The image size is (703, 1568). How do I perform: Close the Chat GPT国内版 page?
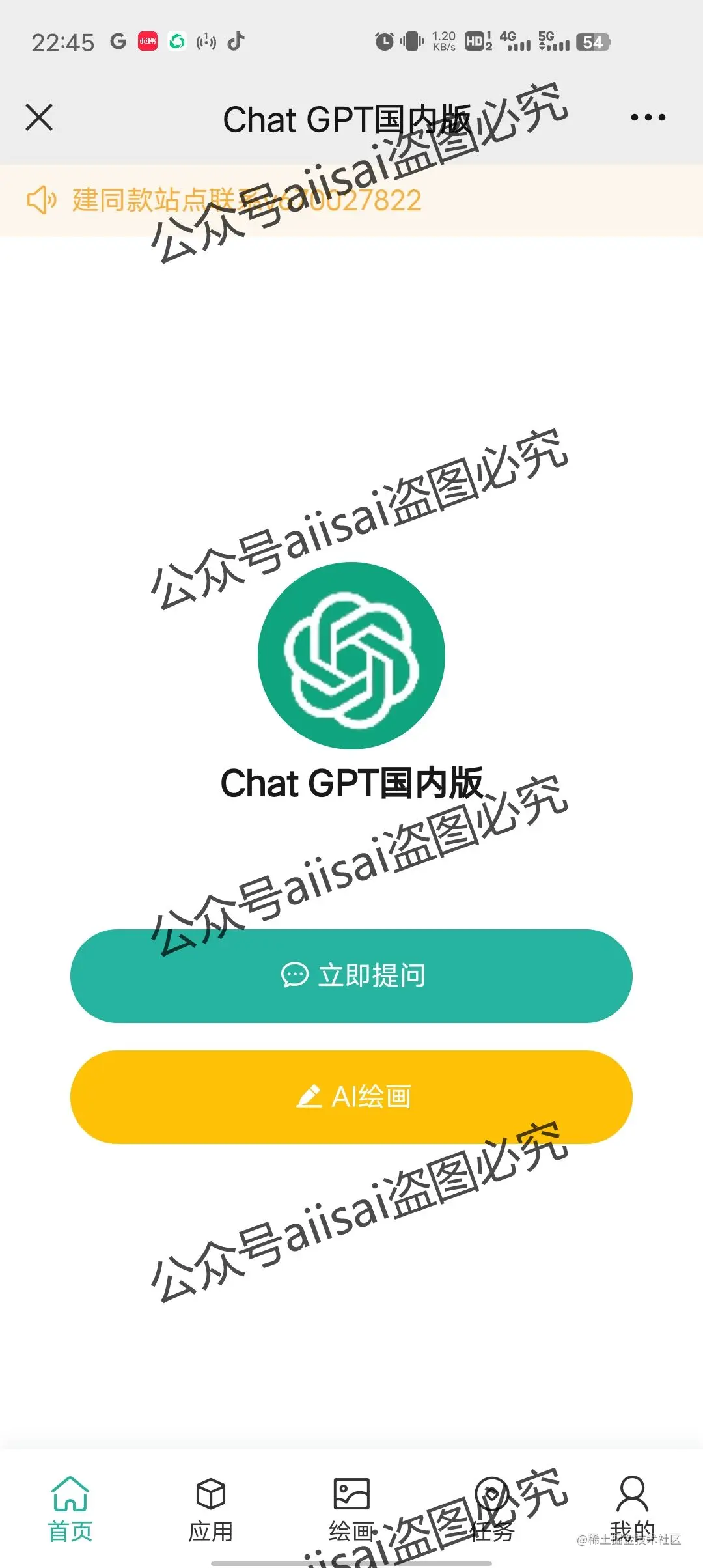(x=39, y=118)
